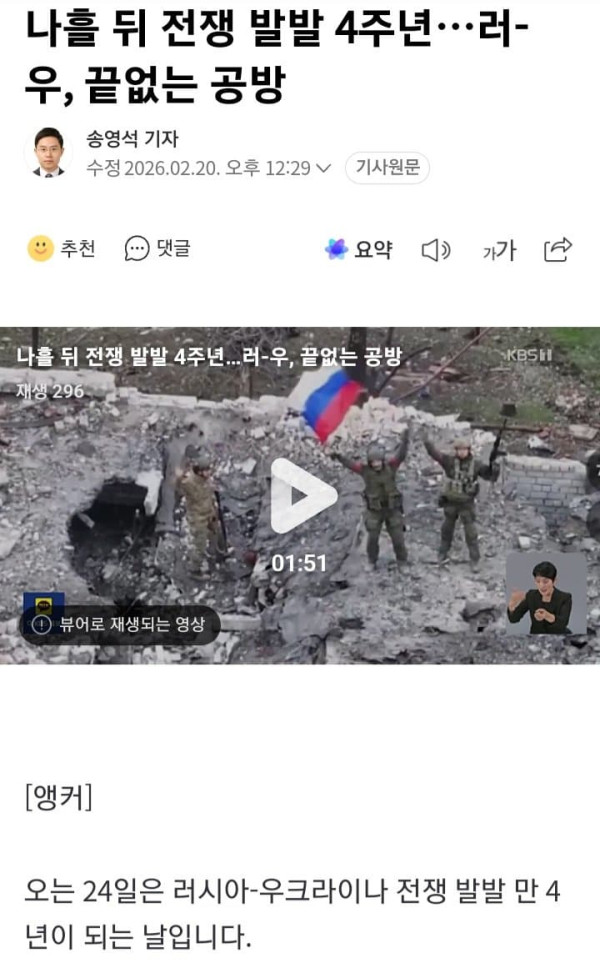Share this article
The width and height of the screenshot is (600, 978).
pos(557,249)
